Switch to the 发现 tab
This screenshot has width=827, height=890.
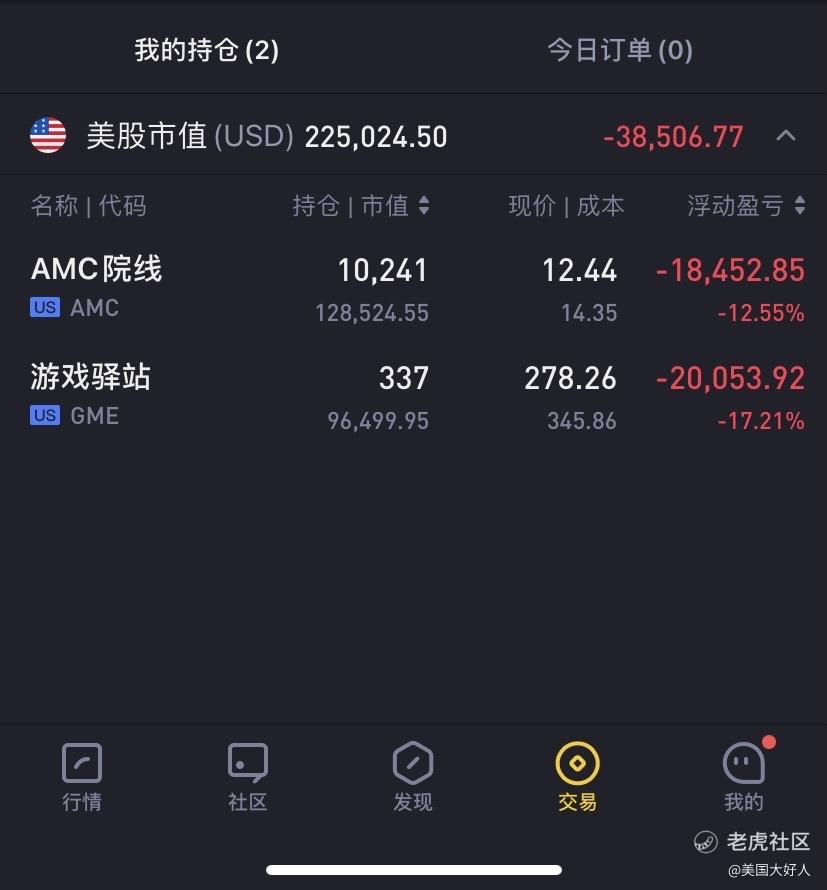[412, 776]
